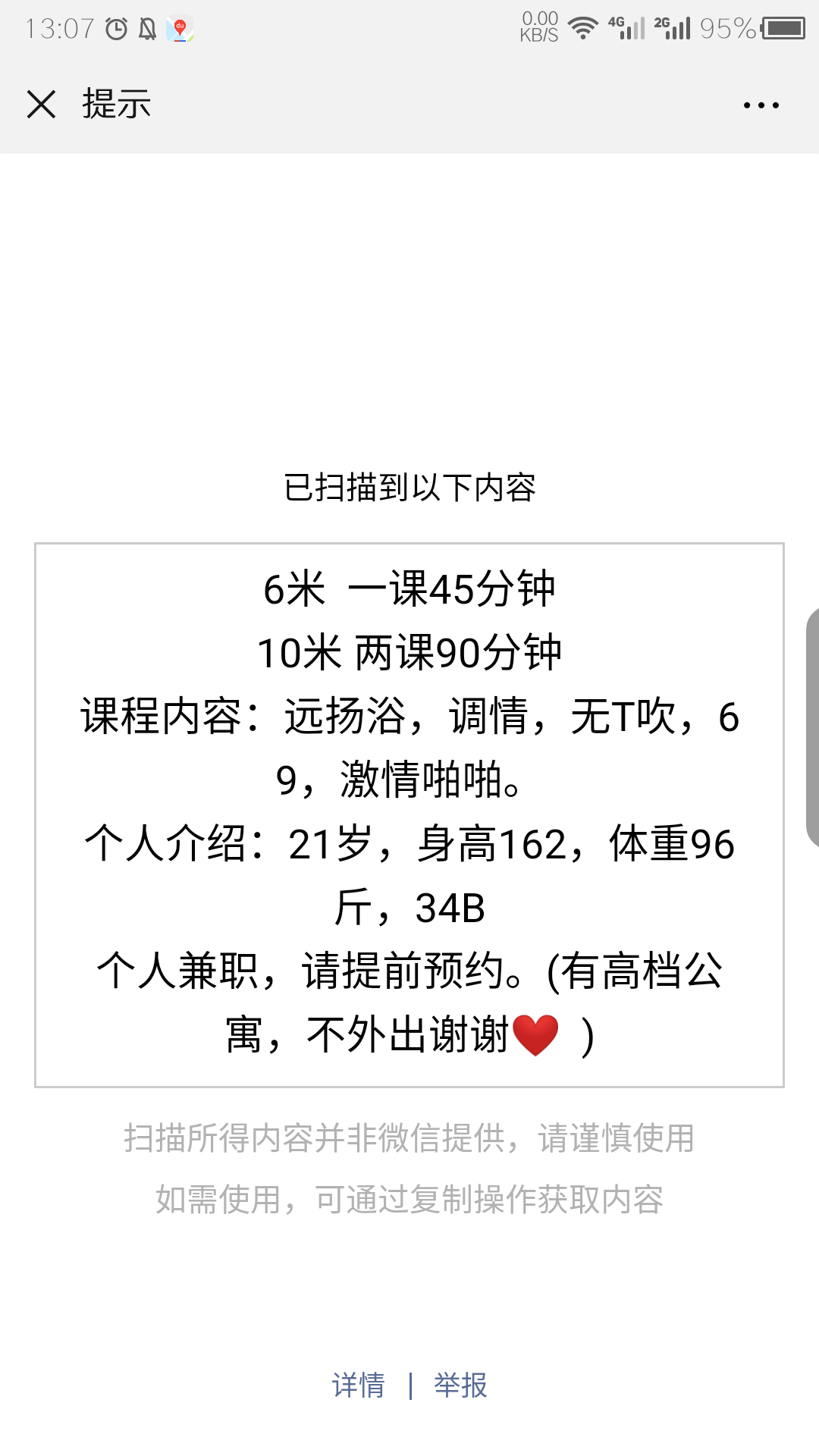Tap the WiFi signal icon
The image size is (819, 1456).
[x=582, y=25]
